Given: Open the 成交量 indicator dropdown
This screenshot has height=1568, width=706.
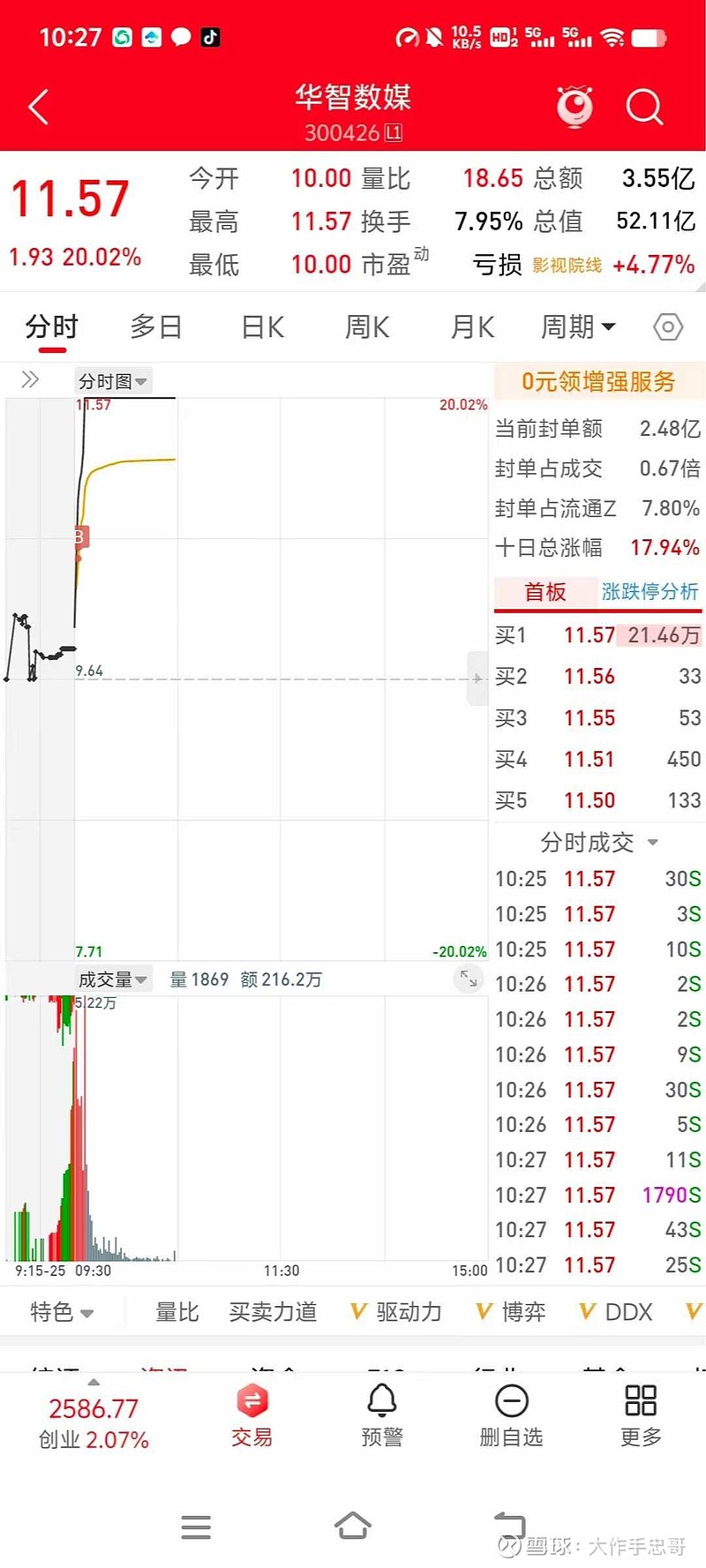Looking at the screenshot, I should (x=113, y=979).
